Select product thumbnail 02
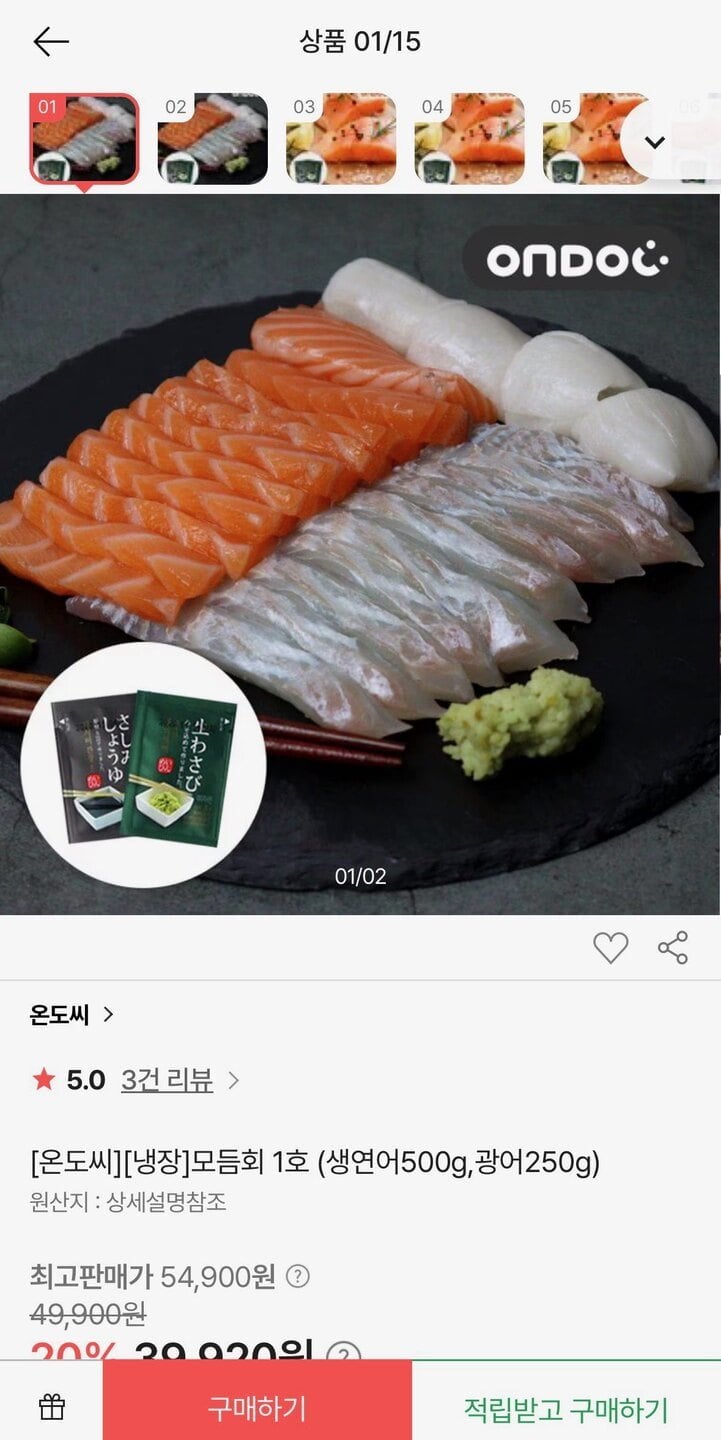The image size is (721, 1440). 212,139
